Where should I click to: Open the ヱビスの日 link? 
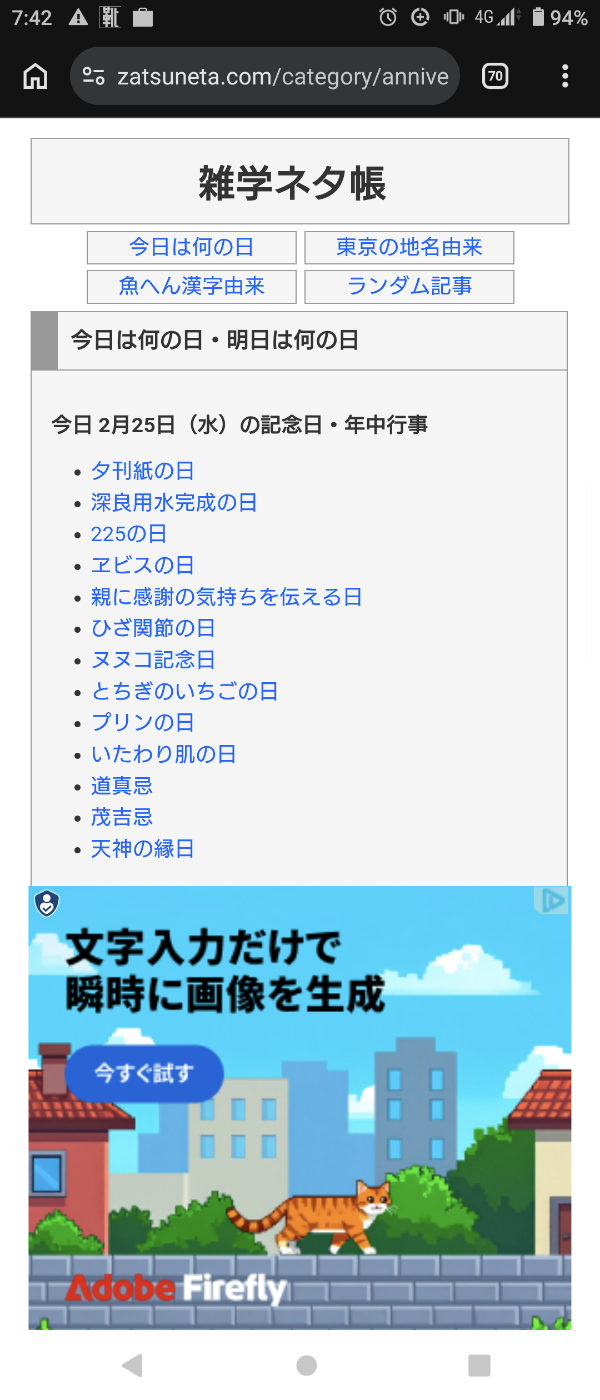pyautogui.click(x=142, y=565)
